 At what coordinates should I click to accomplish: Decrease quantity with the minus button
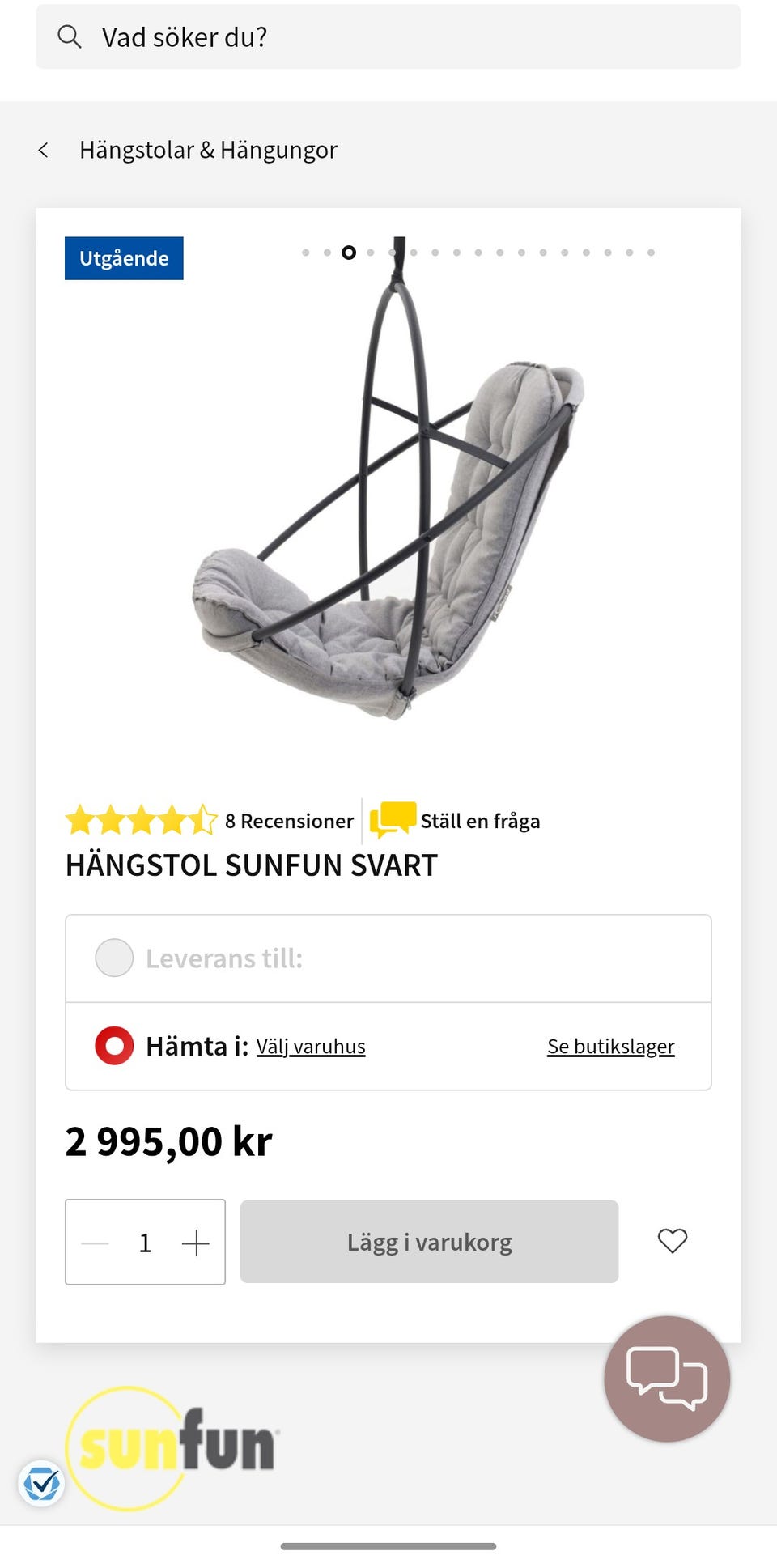click(96, 1243)
